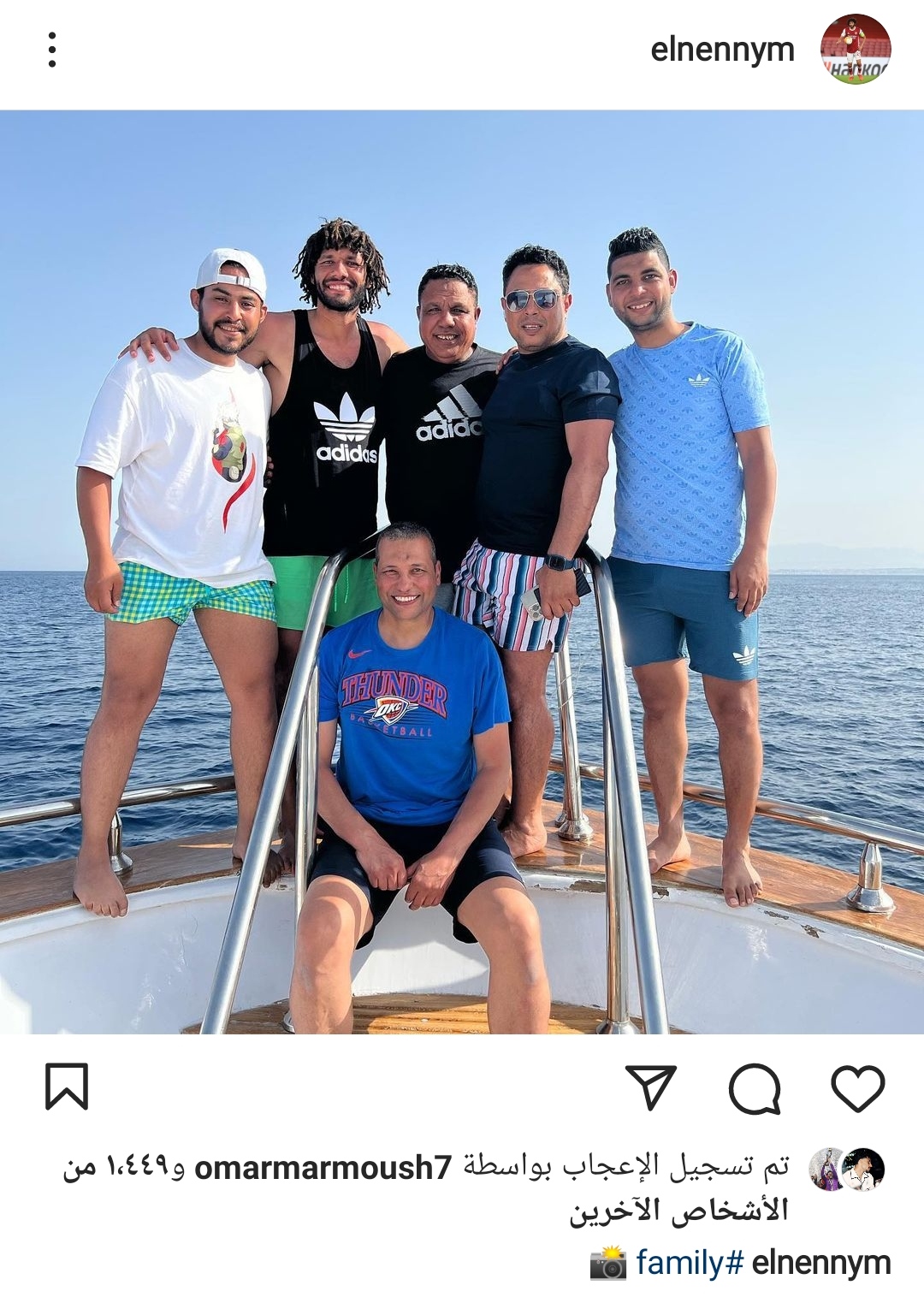Open elnennym's profile picture

(x=855, y=50)
